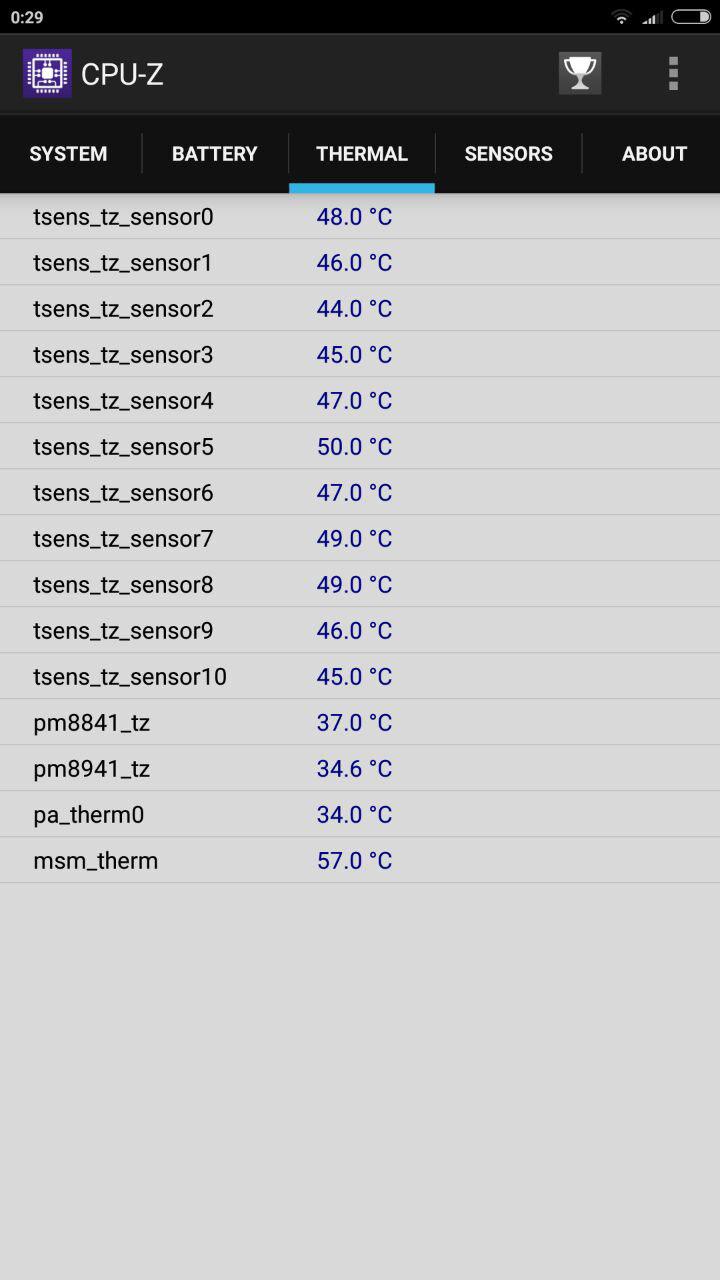The image size is (720, 1280).
Task: Switch to the Battery tab
Action: click(215, 154)
